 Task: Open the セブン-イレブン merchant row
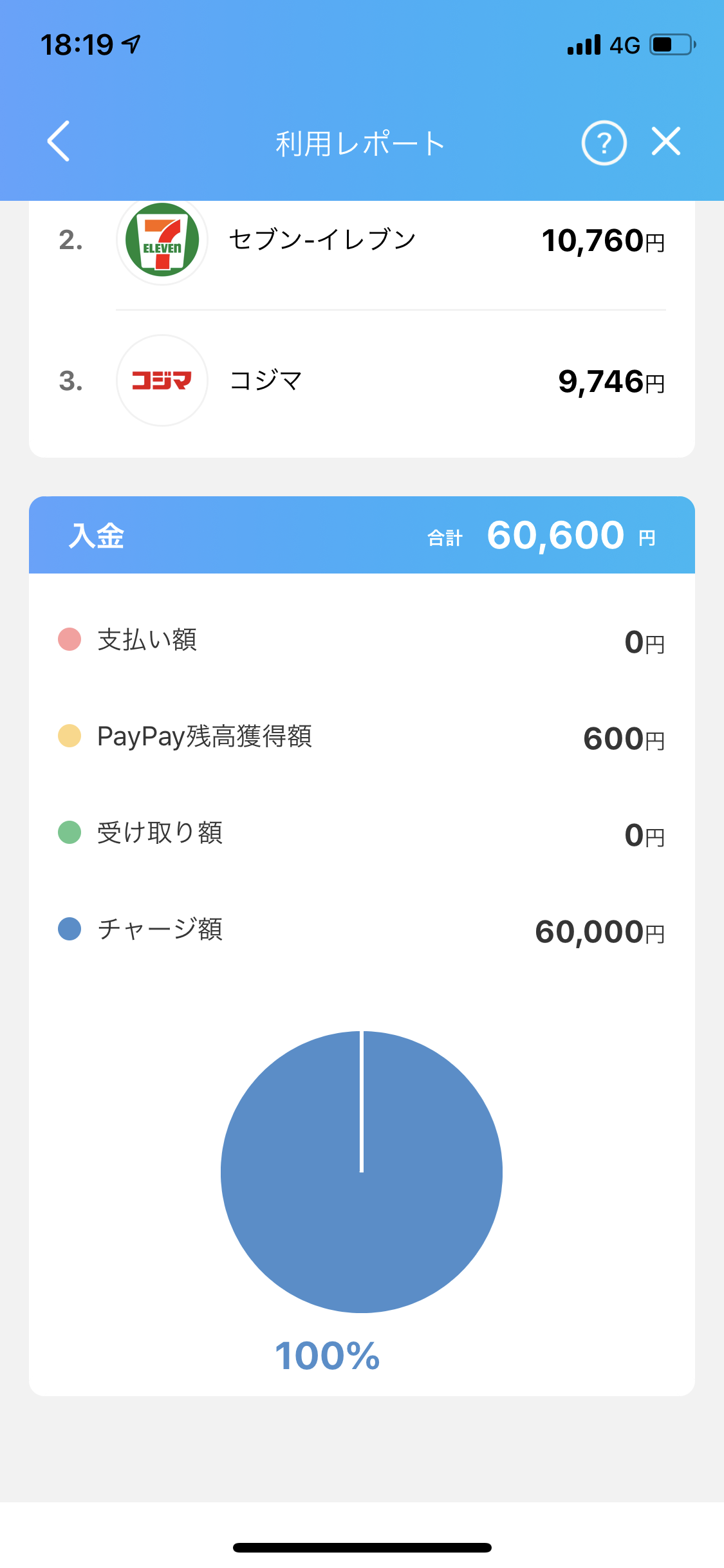[x=362, y=241]
